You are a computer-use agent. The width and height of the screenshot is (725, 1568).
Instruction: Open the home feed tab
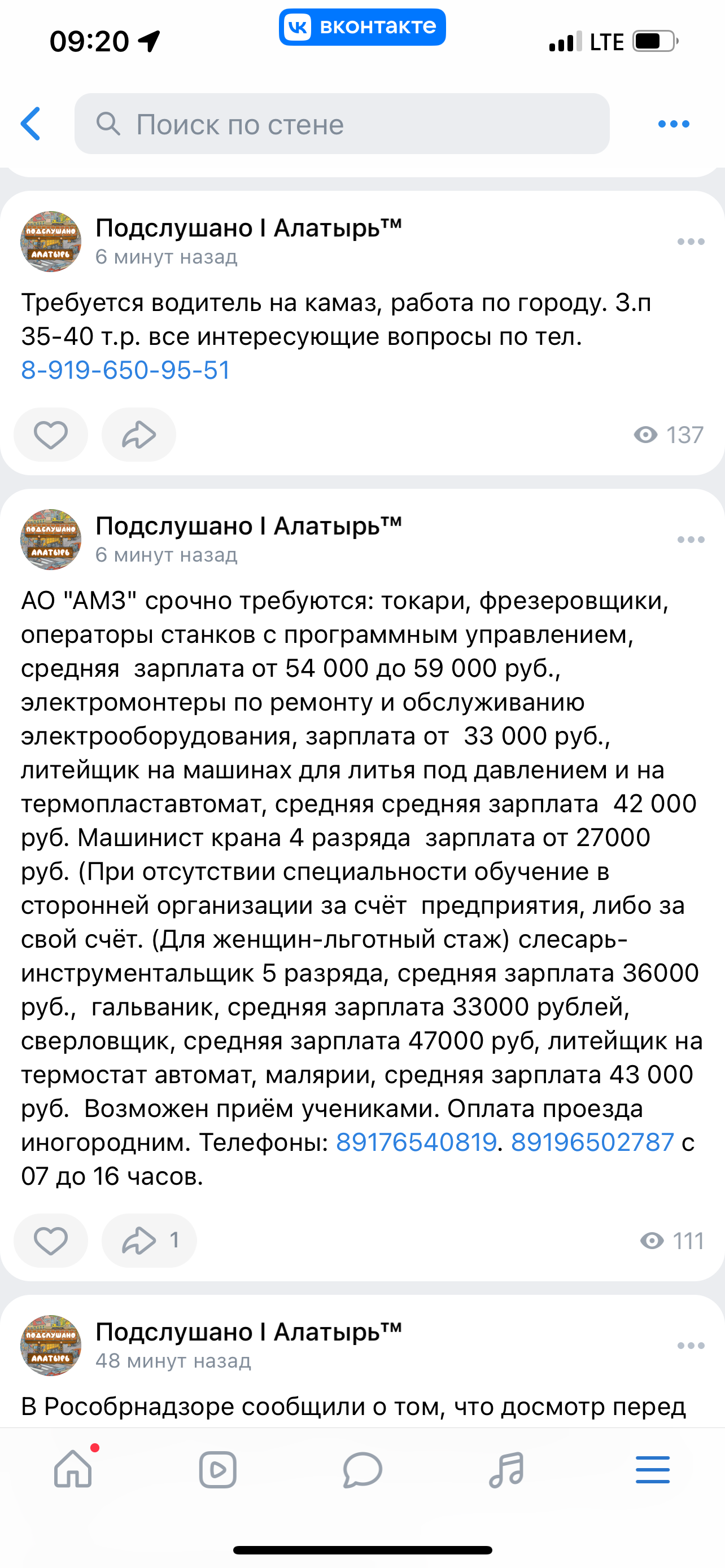73,1469
